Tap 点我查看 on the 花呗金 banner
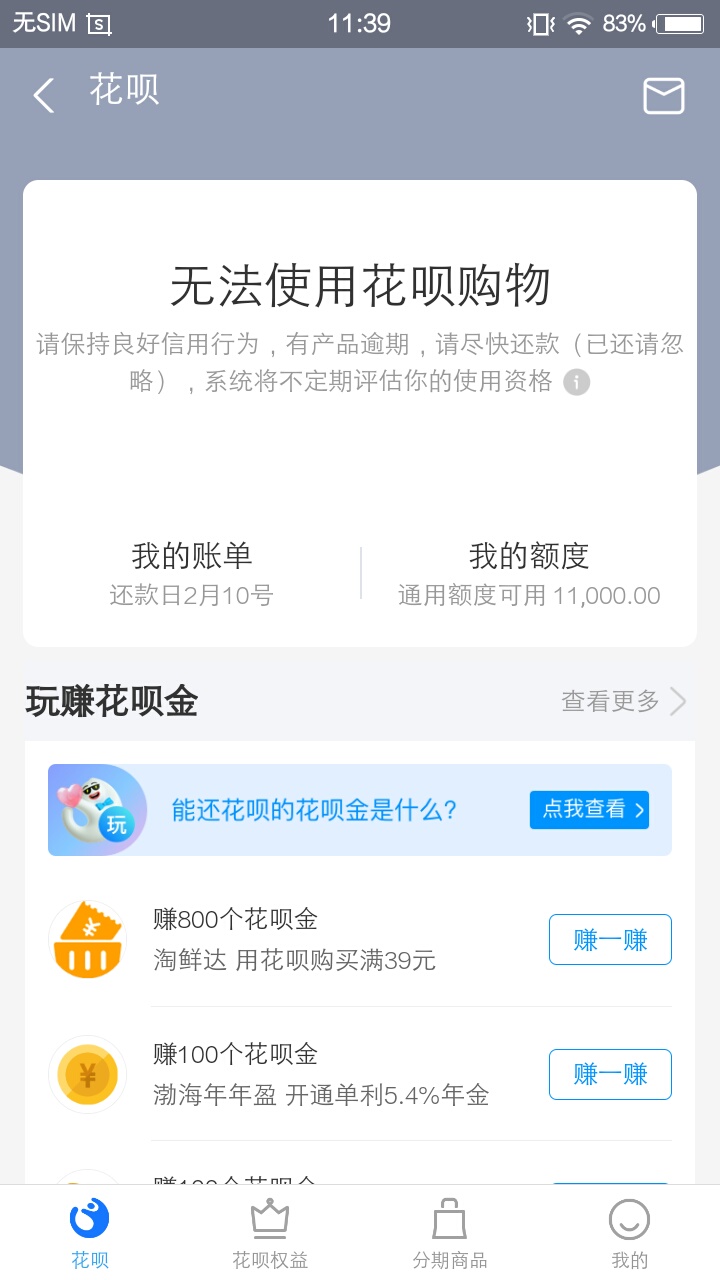Image resolution: width=720 pixels, height=1280 pixels. pos(589,810)
